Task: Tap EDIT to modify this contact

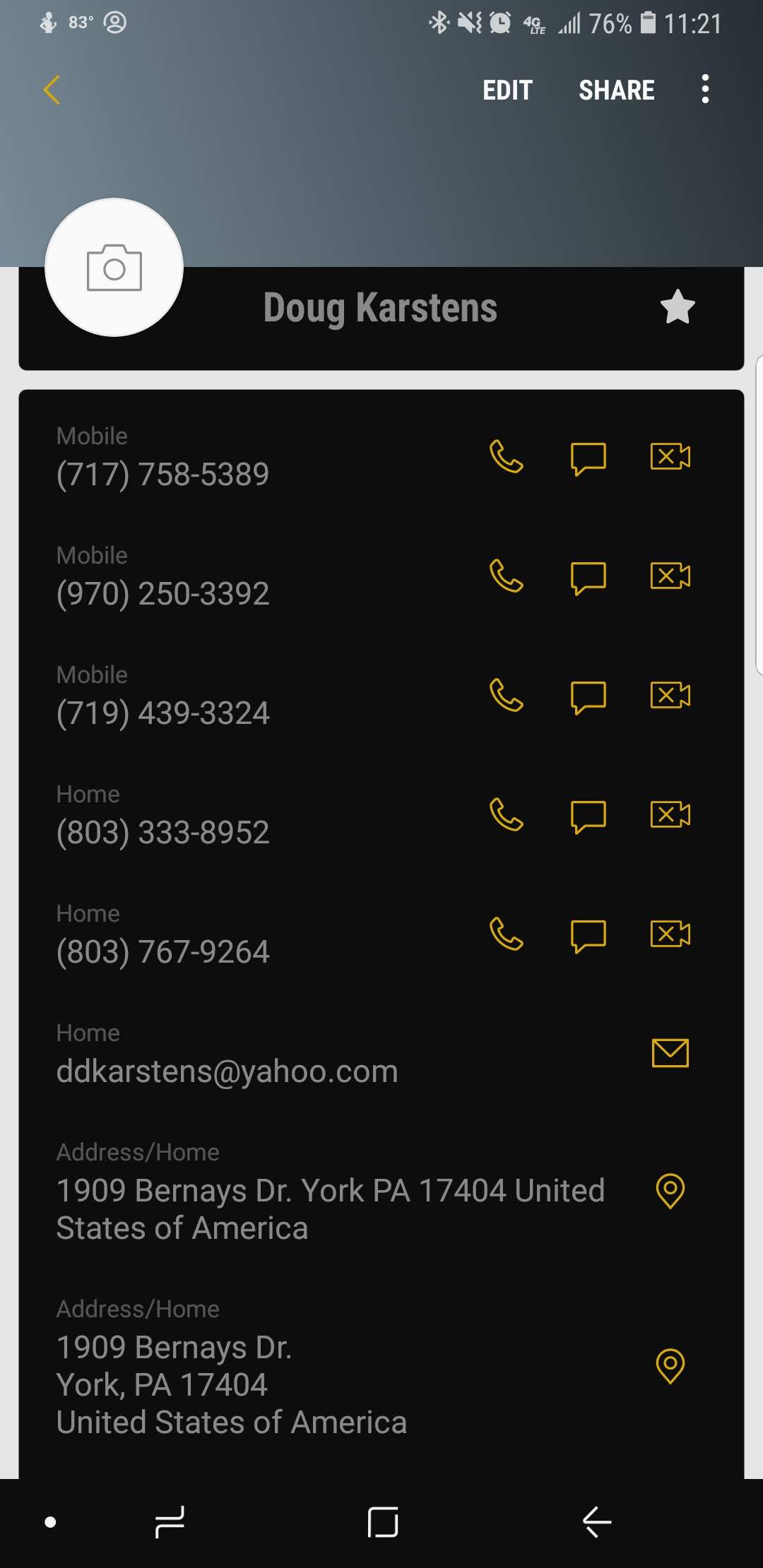Action: pos(507,90)
